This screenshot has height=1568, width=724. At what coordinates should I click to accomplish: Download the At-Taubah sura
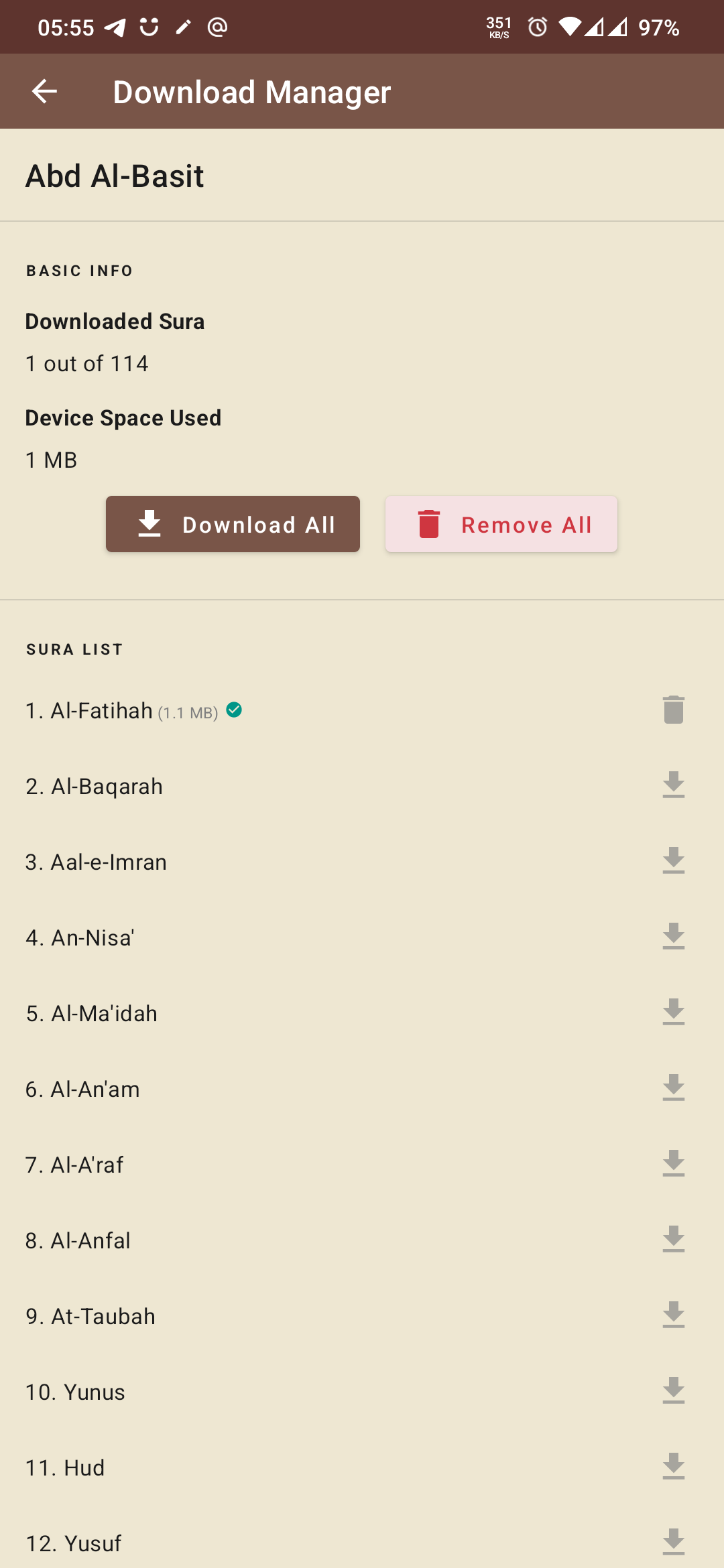pyautogui.click(x=673, y=1315)
